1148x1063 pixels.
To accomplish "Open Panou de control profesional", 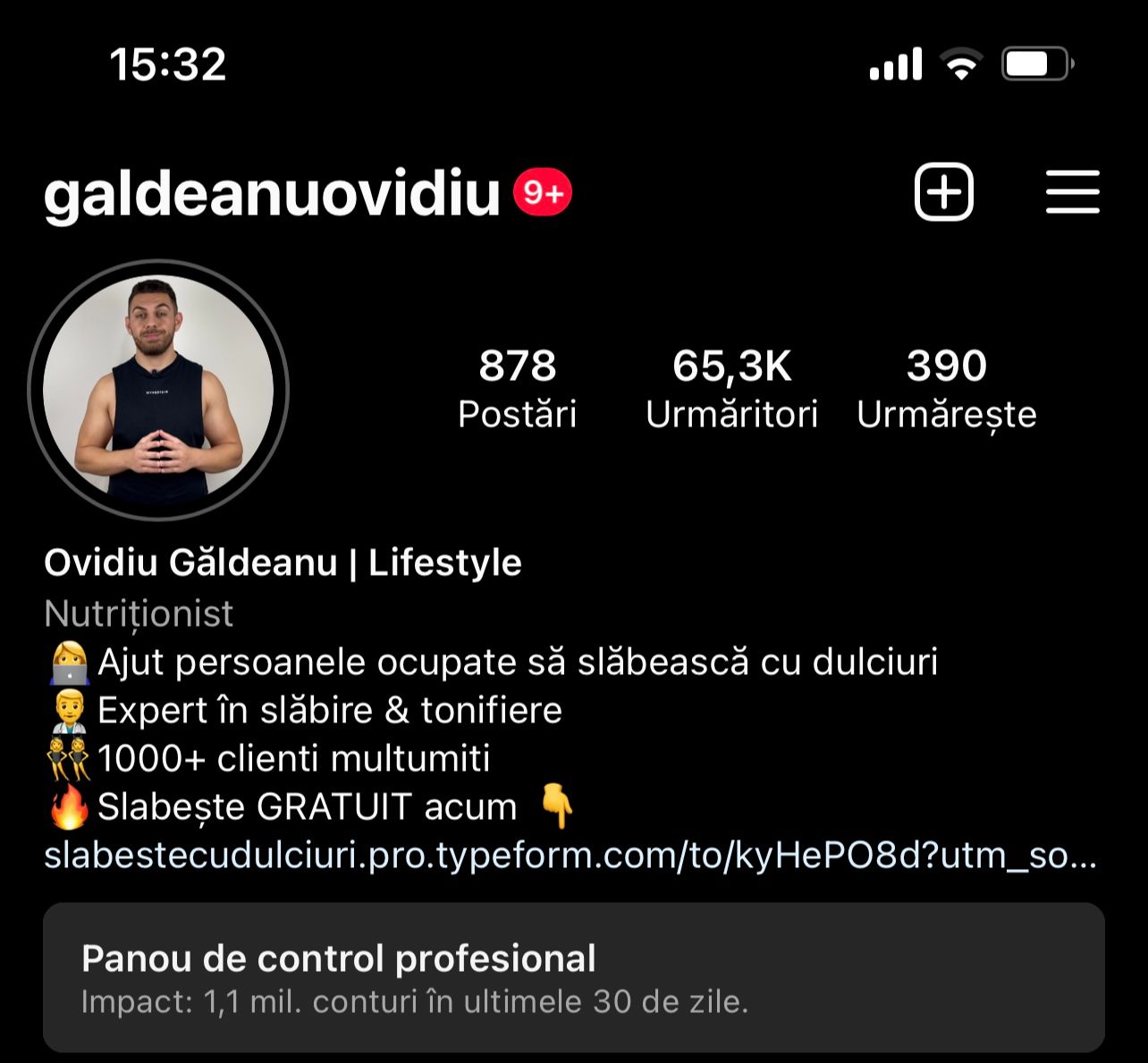I will [573, 977].
